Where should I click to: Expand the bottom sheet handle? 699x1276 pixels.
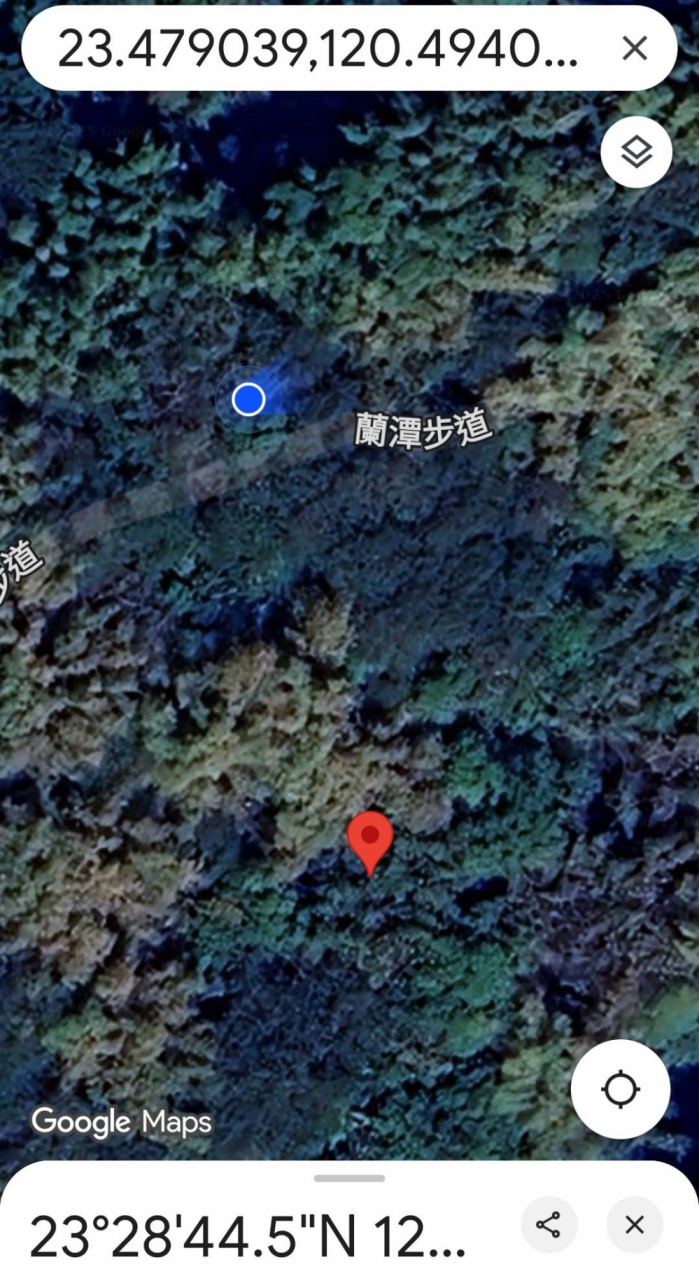(349, 1178)
